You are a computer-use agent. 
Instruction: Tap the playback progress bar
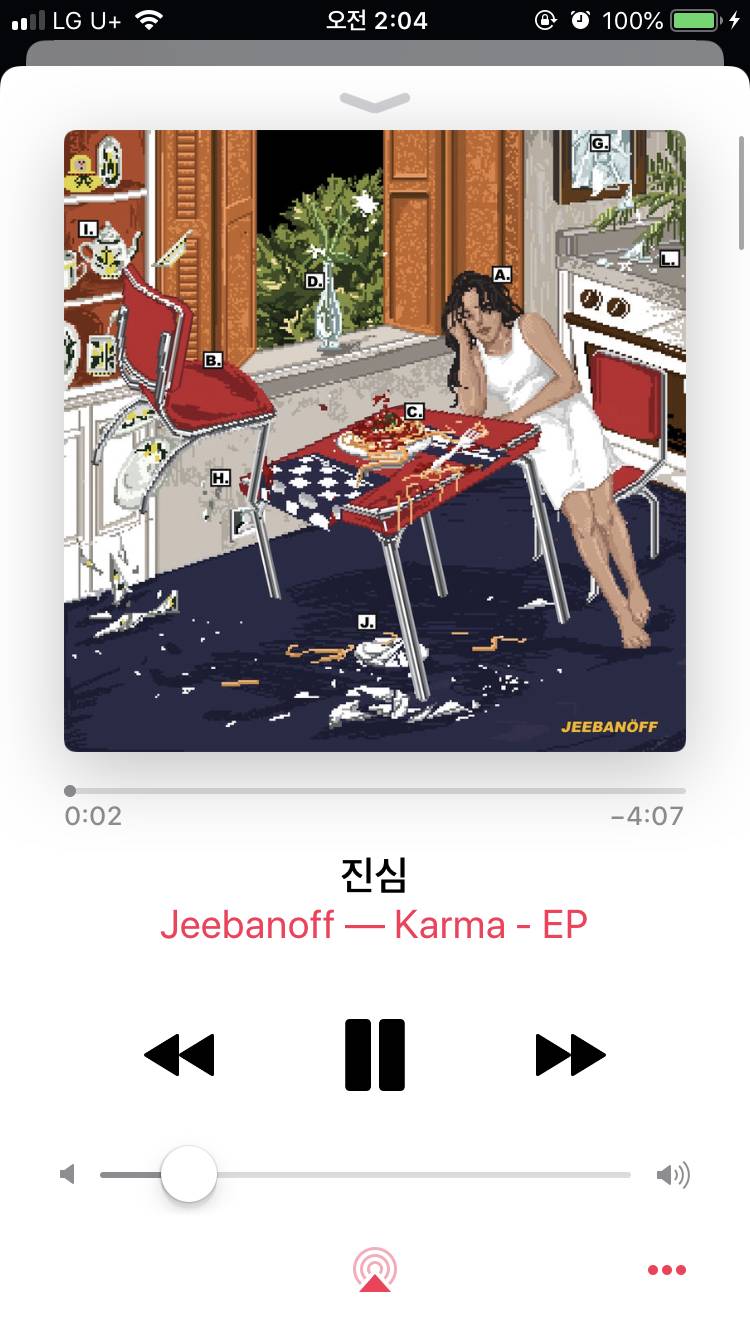tap(375, 791)
